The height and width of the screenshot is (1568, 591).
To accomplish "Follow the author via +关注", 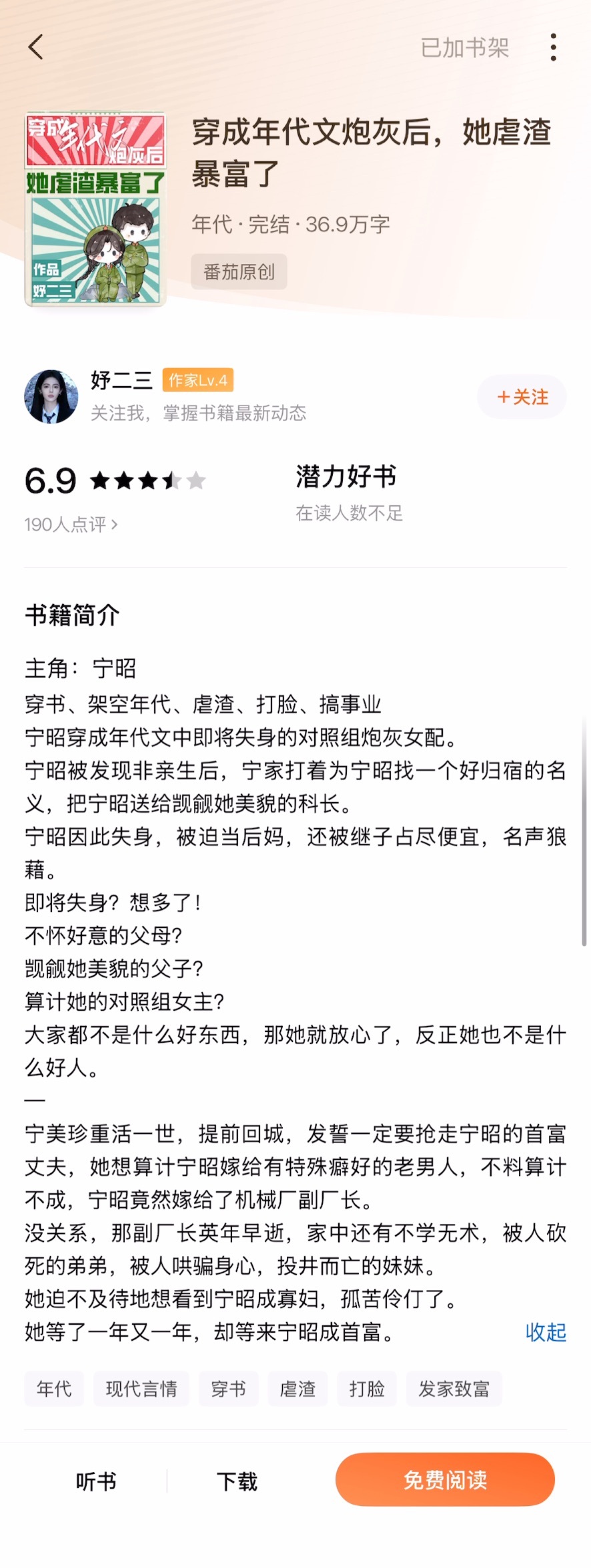I will tap(522, 397).
